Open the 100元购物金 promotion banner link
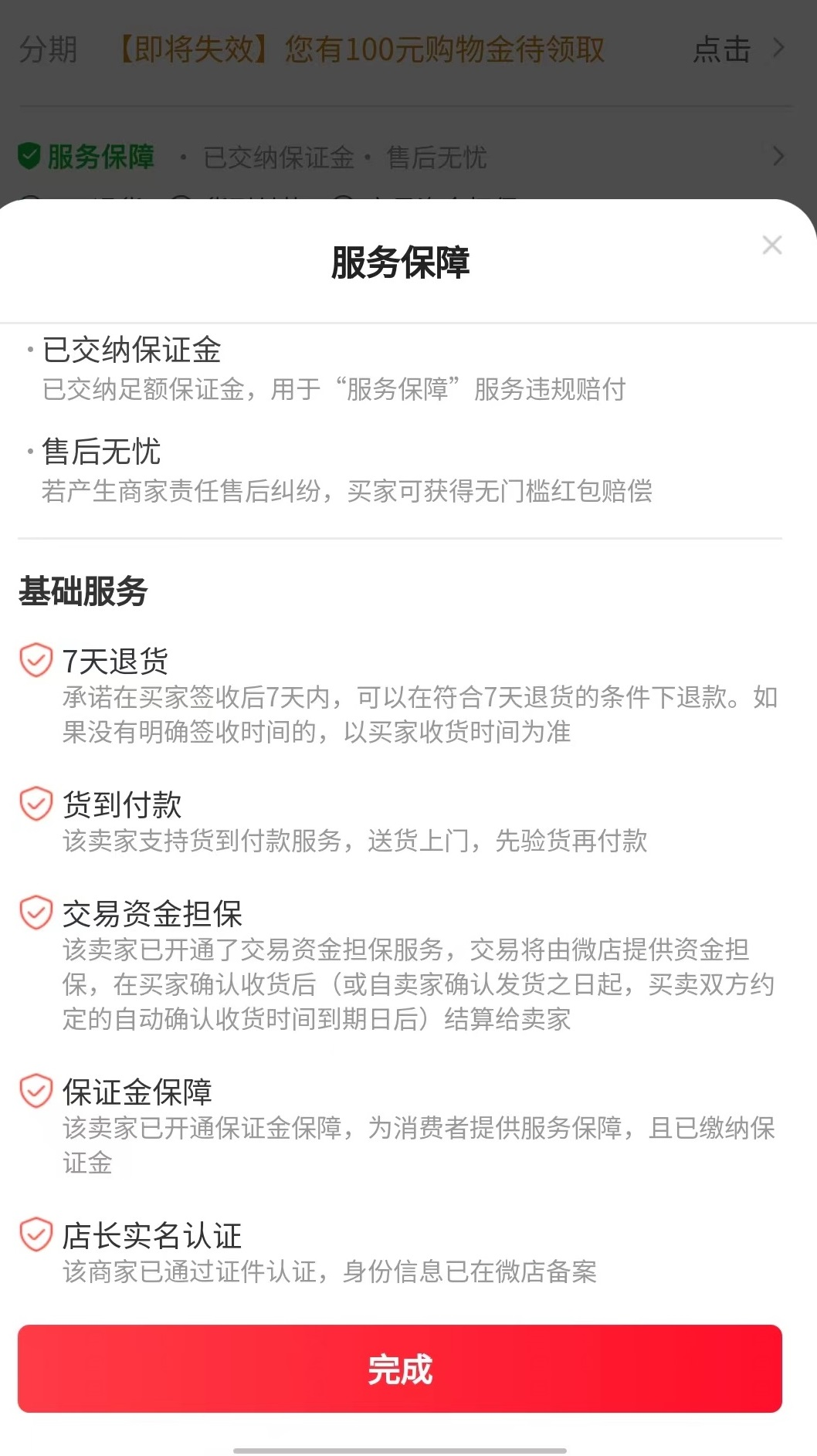The image size is (817, 1456). tap(363, 49)
